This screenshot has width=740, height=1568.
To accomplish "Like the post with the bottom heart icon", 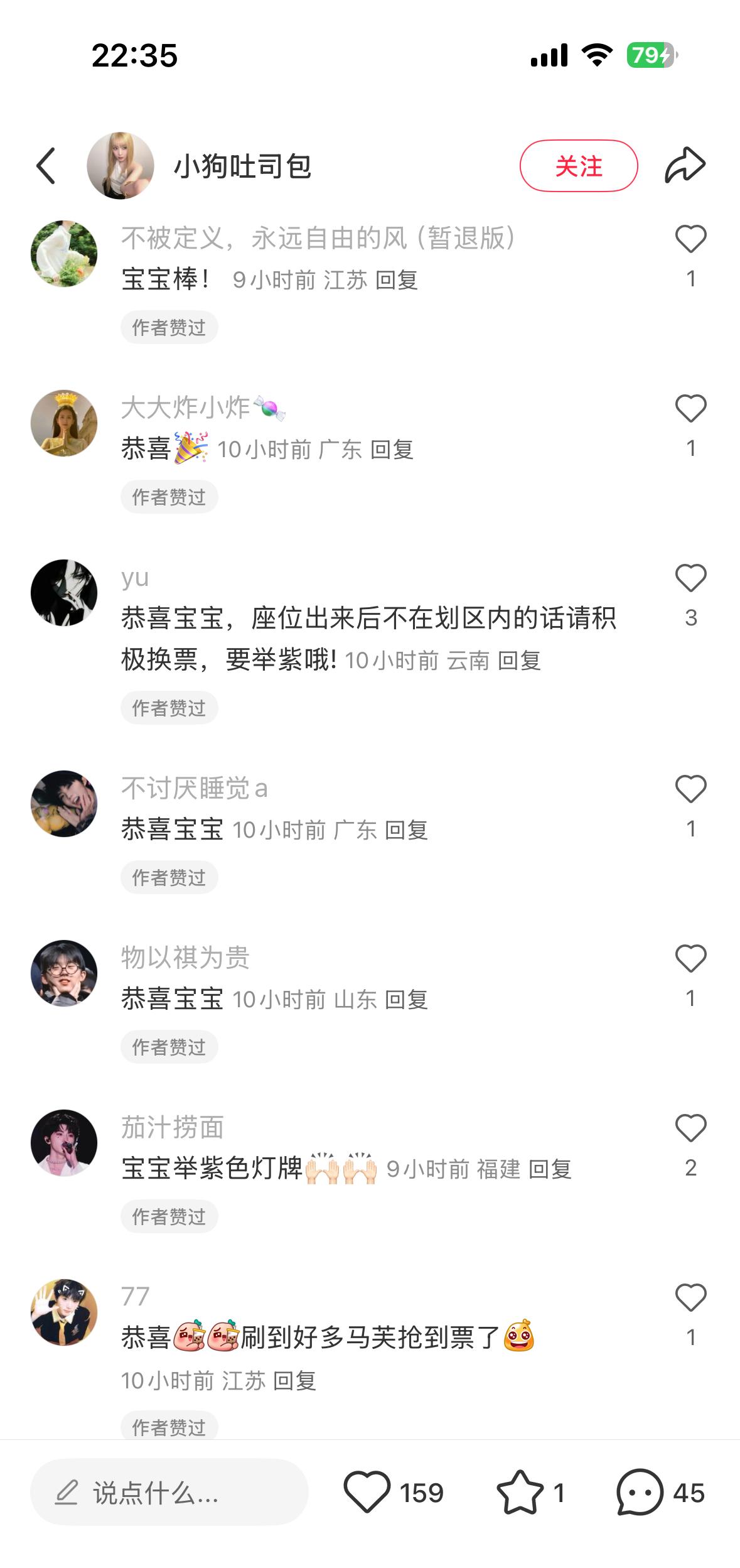I will click(367, 1493).
